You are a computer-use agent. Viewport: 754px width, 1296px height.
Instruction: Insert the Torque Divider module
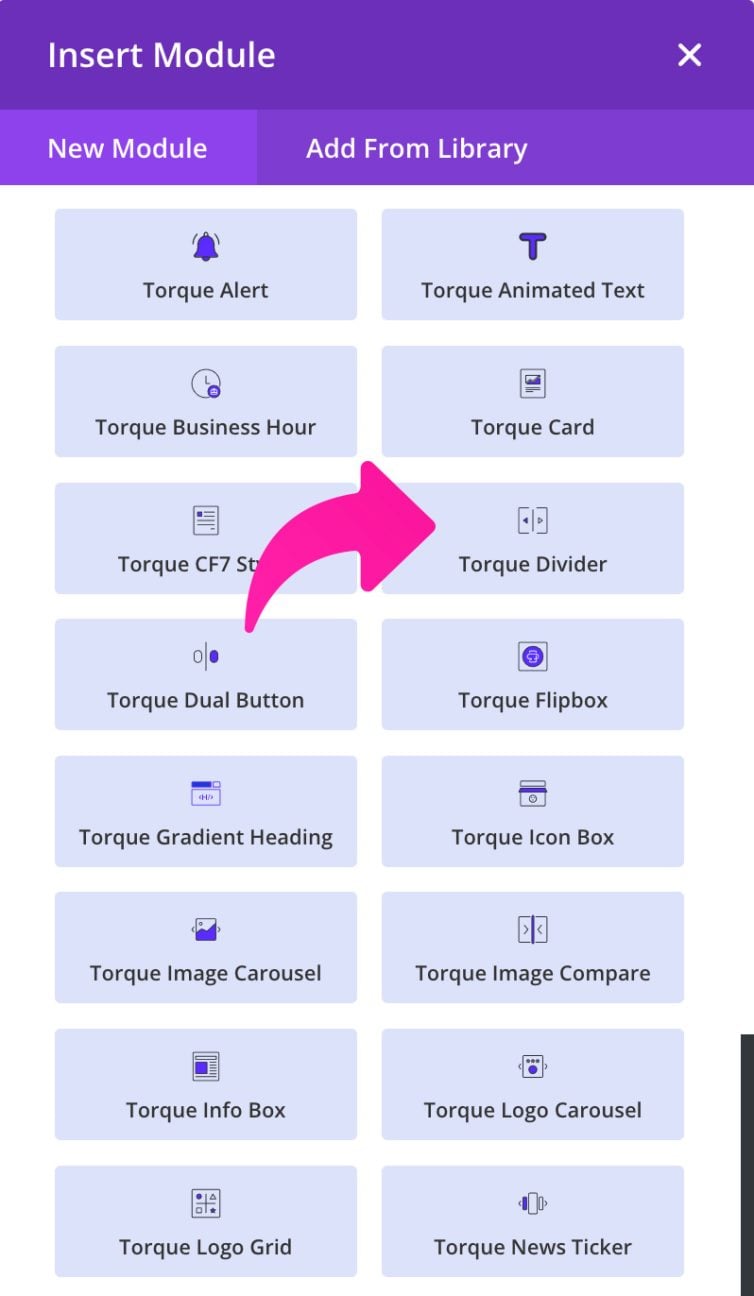(532, 538)
